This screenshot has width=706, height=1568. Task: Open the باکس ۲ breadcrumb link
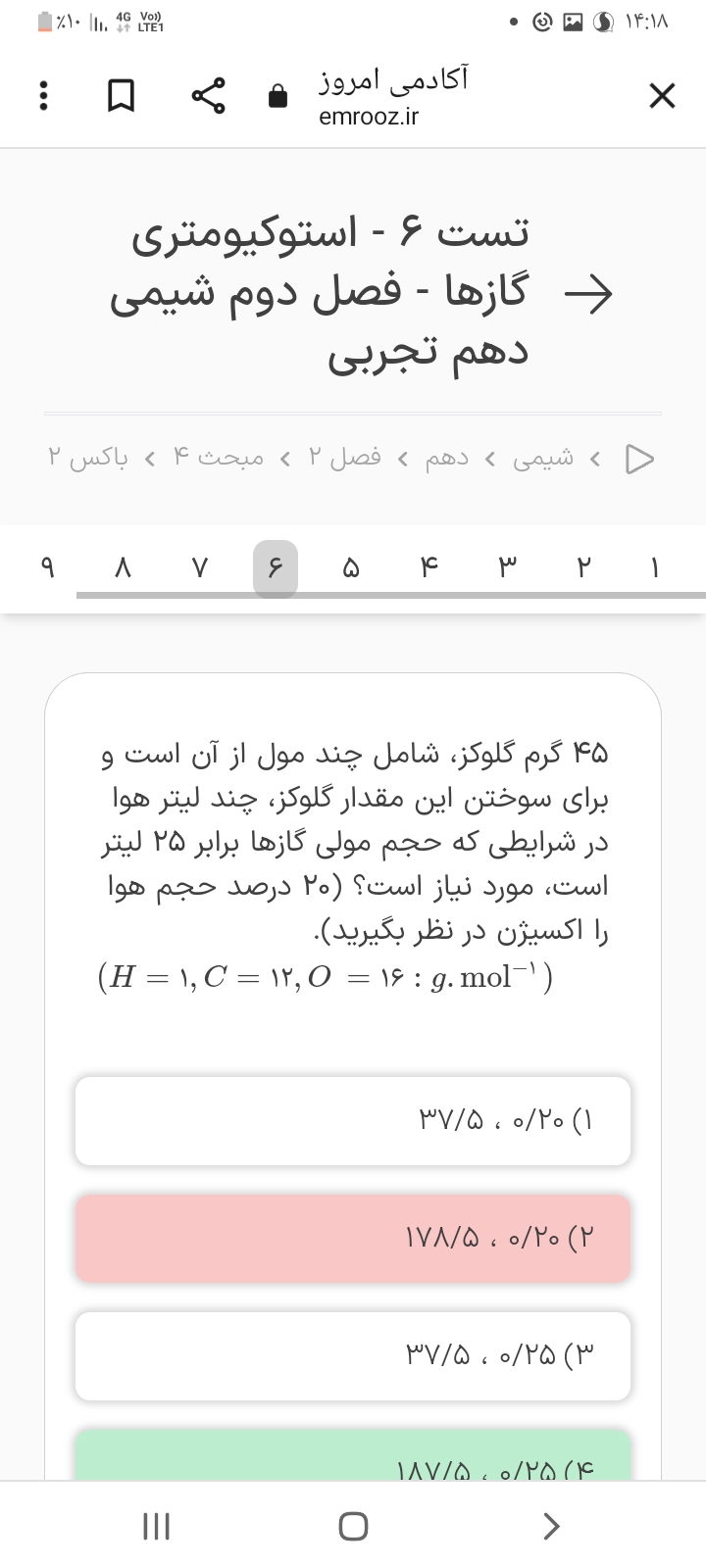pyautogui.click(x=88, y=458)
